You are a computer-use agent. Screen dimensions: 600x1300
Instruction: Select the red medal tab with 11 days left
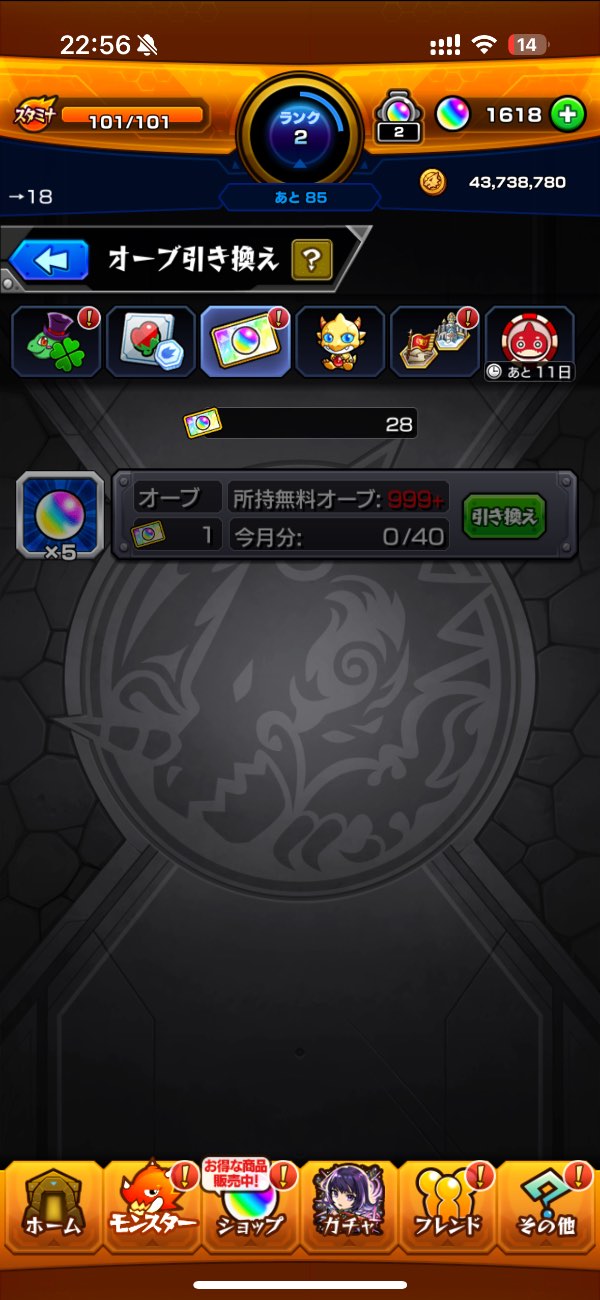click(530, 341)
